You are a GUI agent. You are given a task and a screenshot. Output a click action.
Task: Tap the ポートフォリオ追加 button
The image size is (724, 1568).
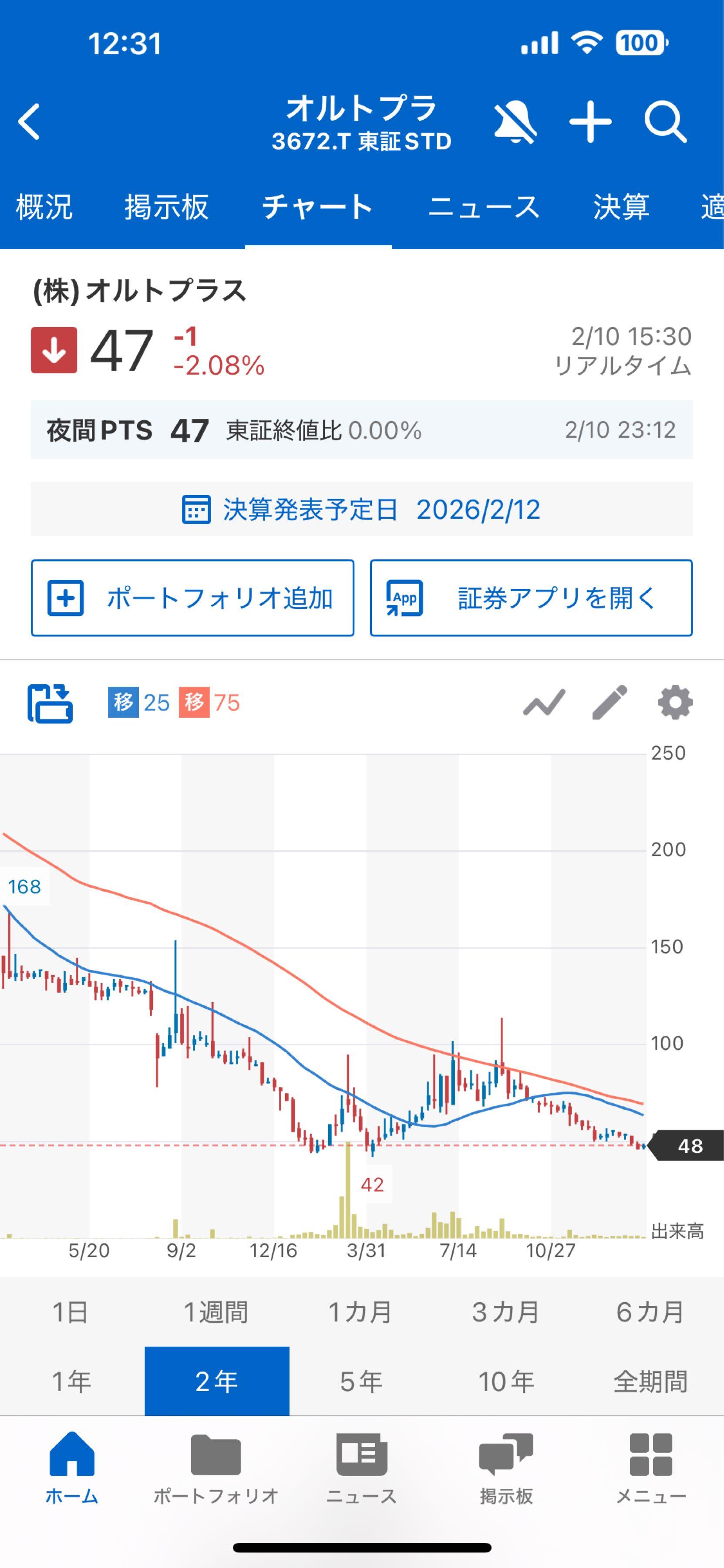193,598
